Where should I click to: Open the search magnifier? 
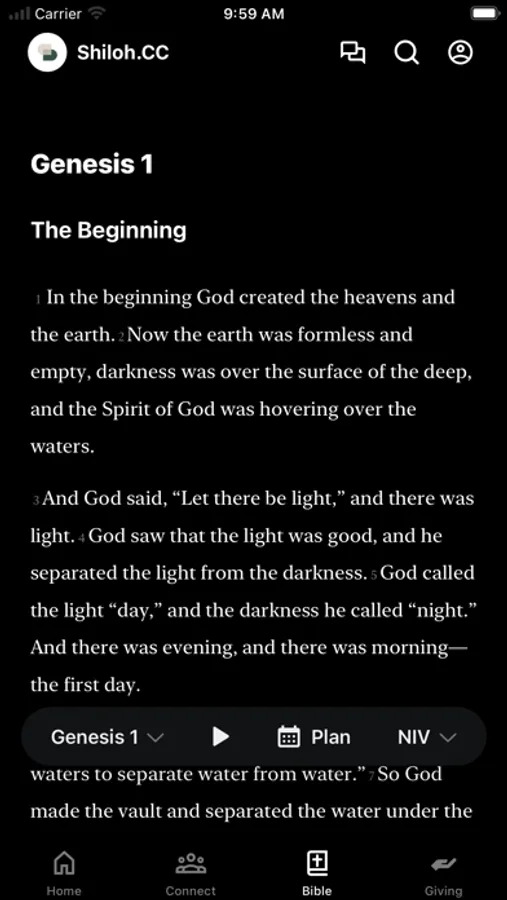(406, 53)
